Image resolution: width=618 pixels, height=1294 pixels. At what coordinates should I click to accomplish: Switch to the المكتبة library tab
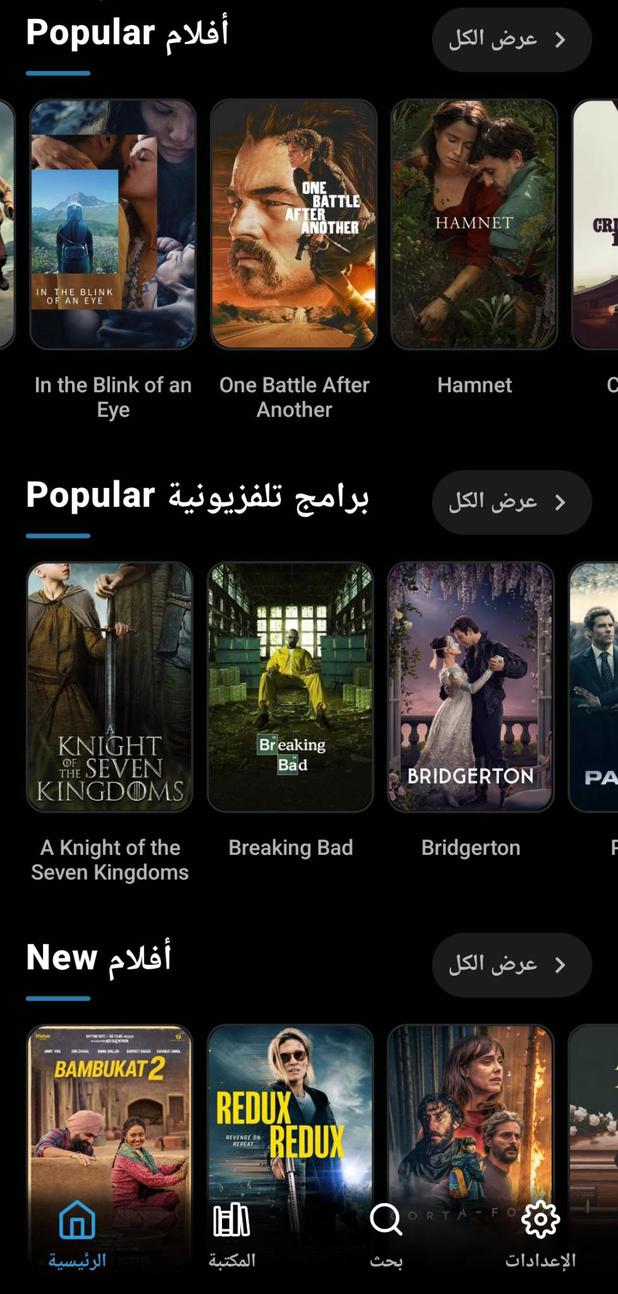point(231,1236)
